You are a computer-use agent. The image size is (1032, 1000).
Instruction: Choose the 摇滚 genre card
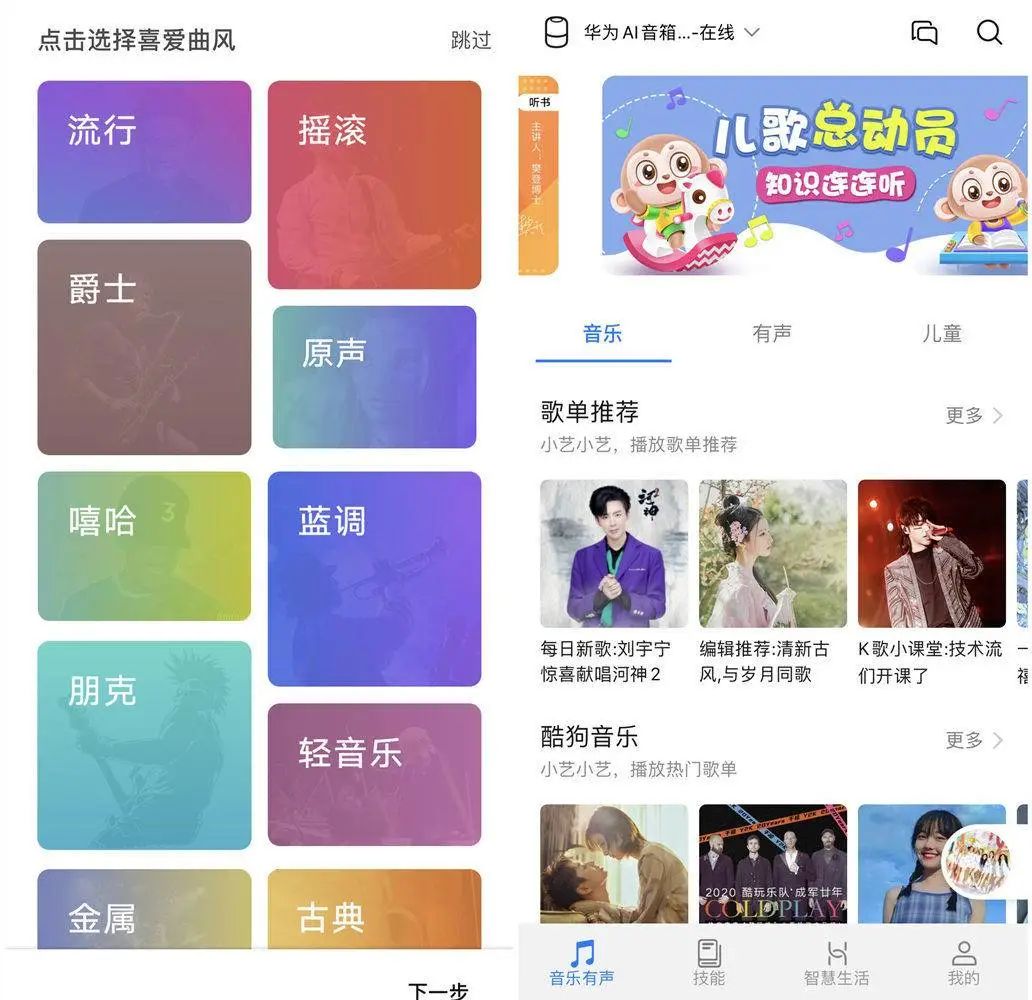tap(374, 185)
